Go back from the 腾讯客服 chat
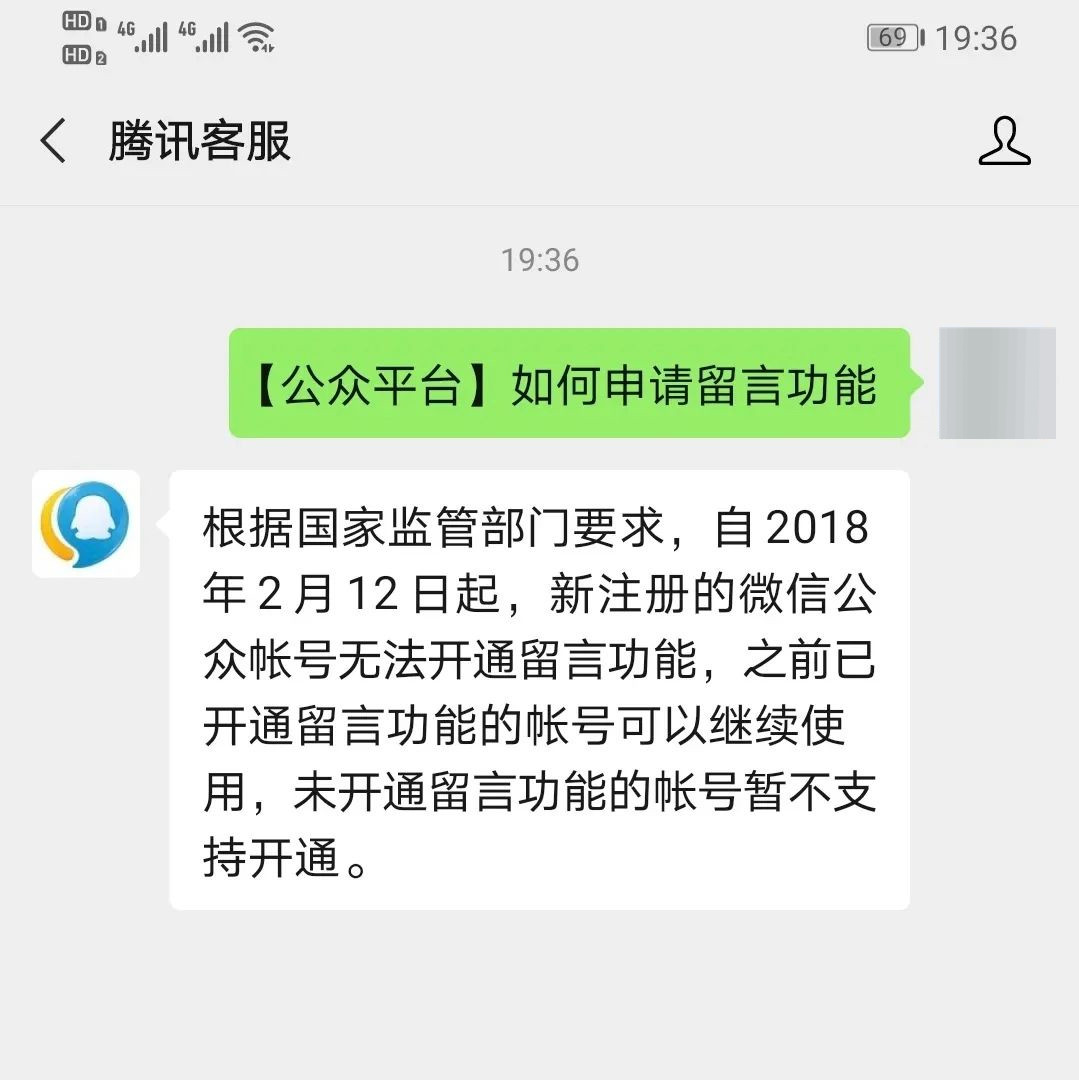The image size is (1079, 1080). click(54, 141)
